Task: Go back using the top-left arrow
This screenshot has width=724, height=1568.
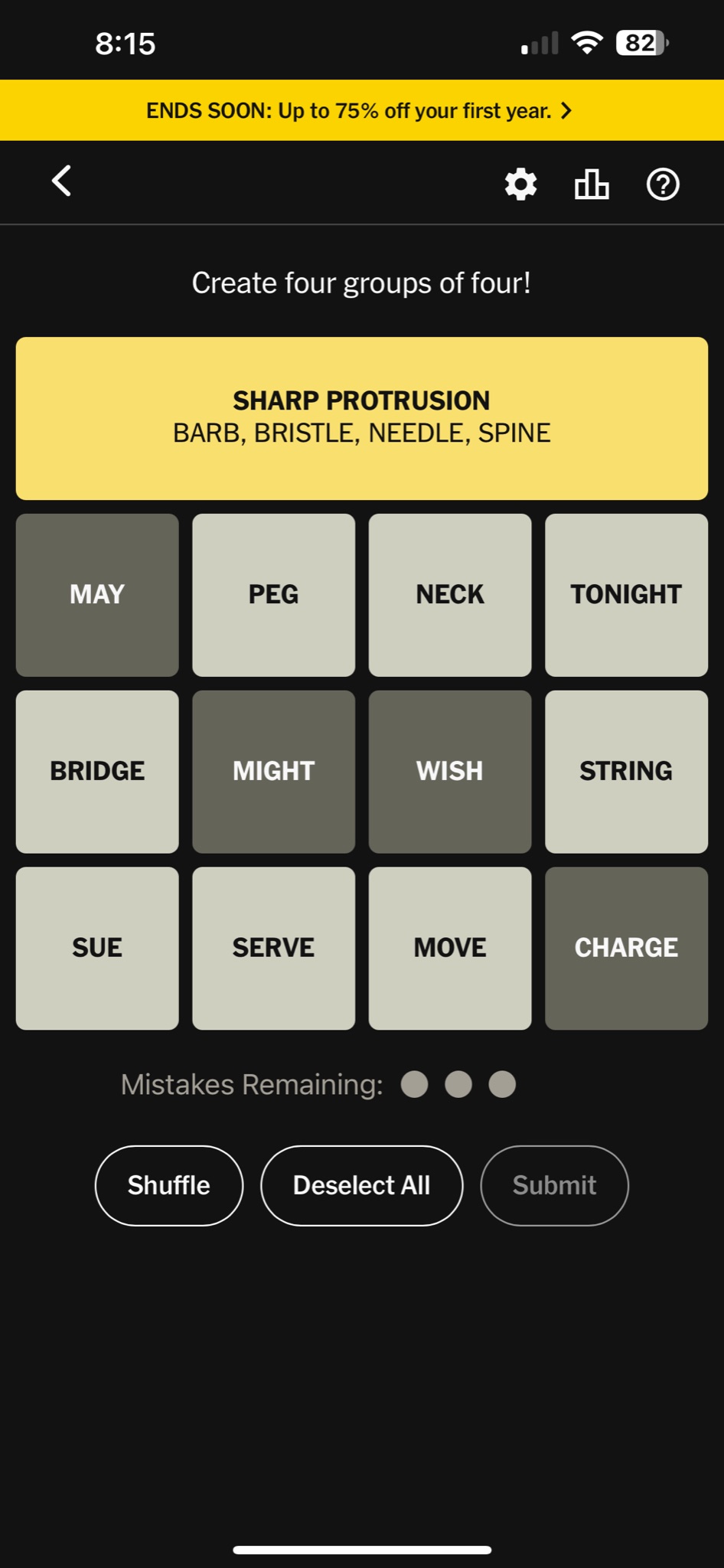Action: pos(61,181)
